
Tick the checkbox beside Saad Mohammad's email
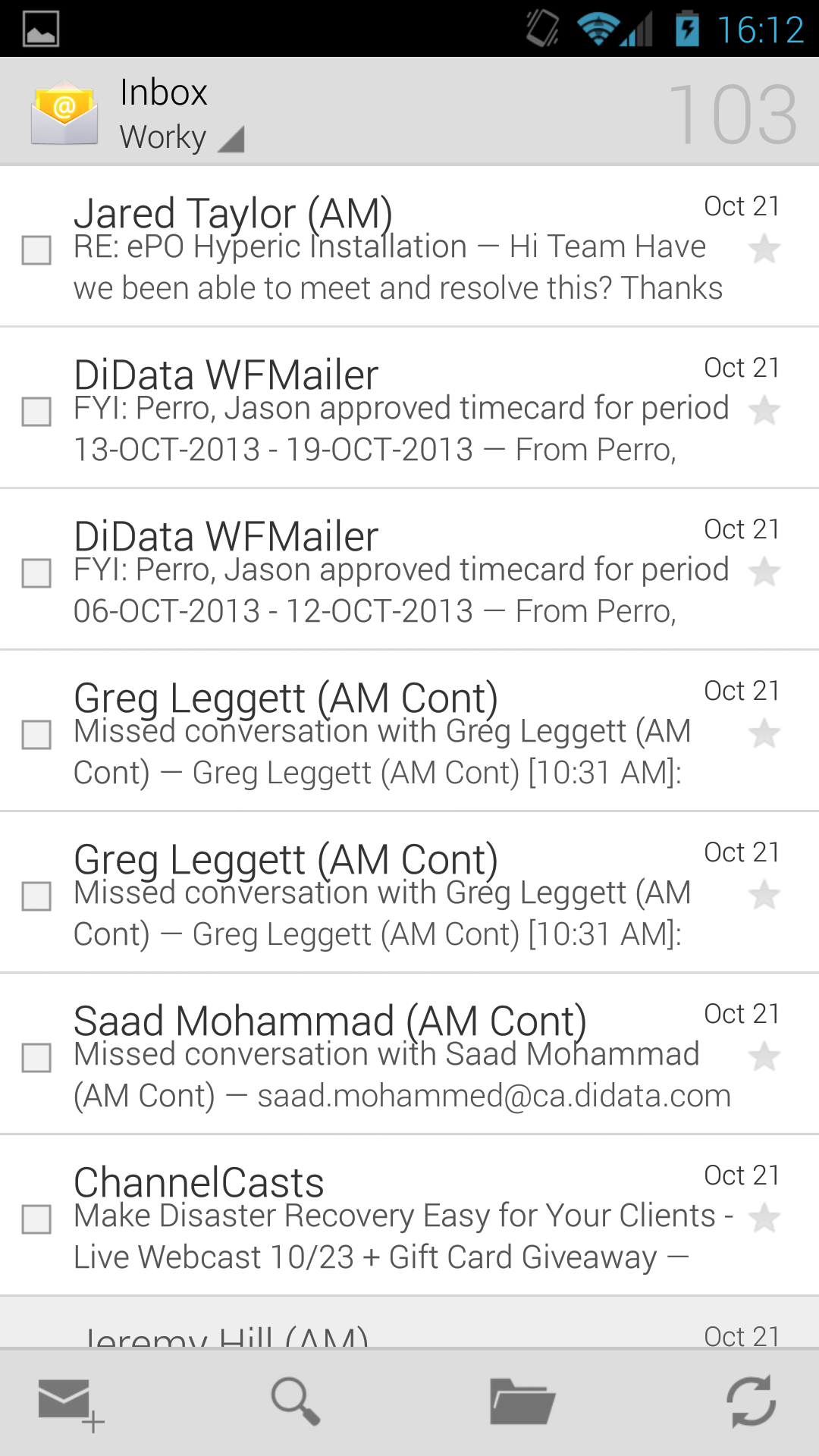pos(36,1057)
